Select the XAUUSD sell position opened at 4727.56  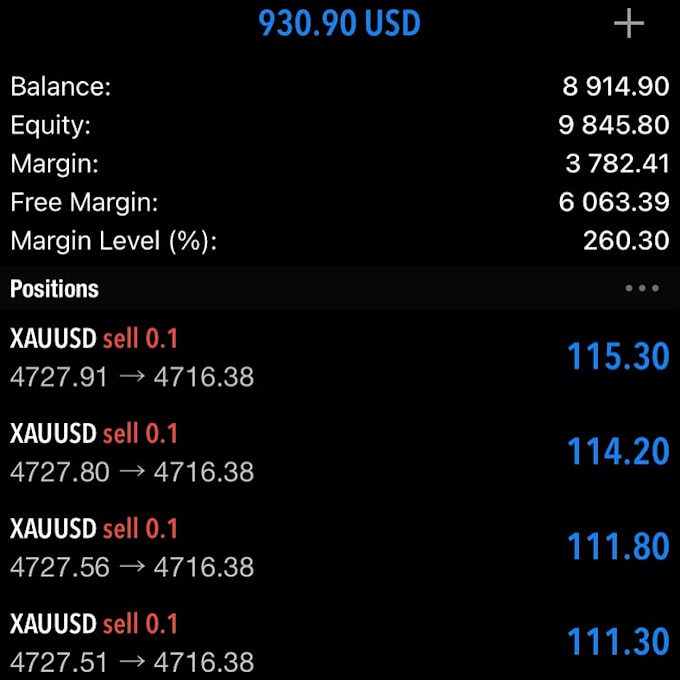tap(340, 547)
